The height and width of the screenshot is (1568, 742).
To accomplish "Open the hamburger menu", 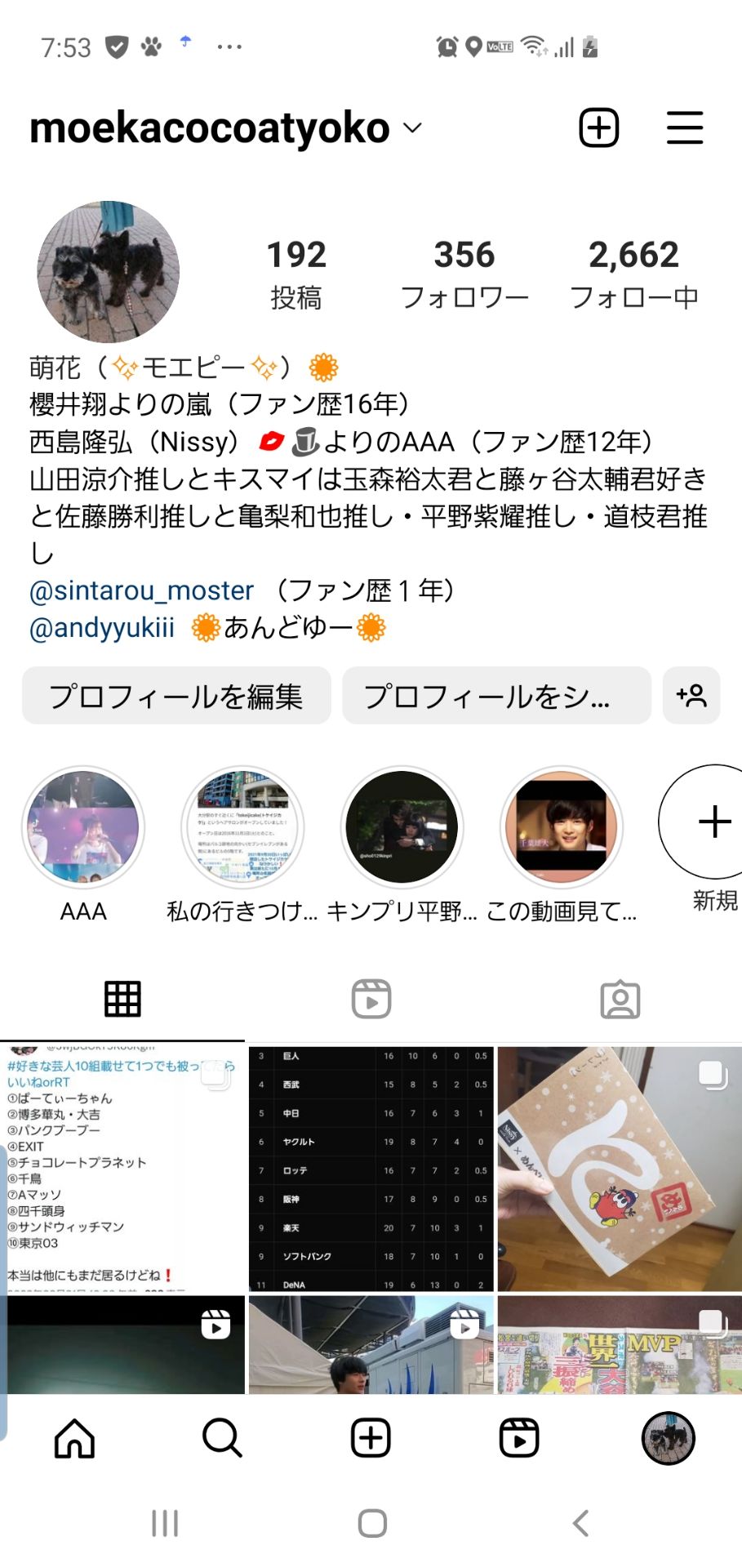I will tap(684, 128).
